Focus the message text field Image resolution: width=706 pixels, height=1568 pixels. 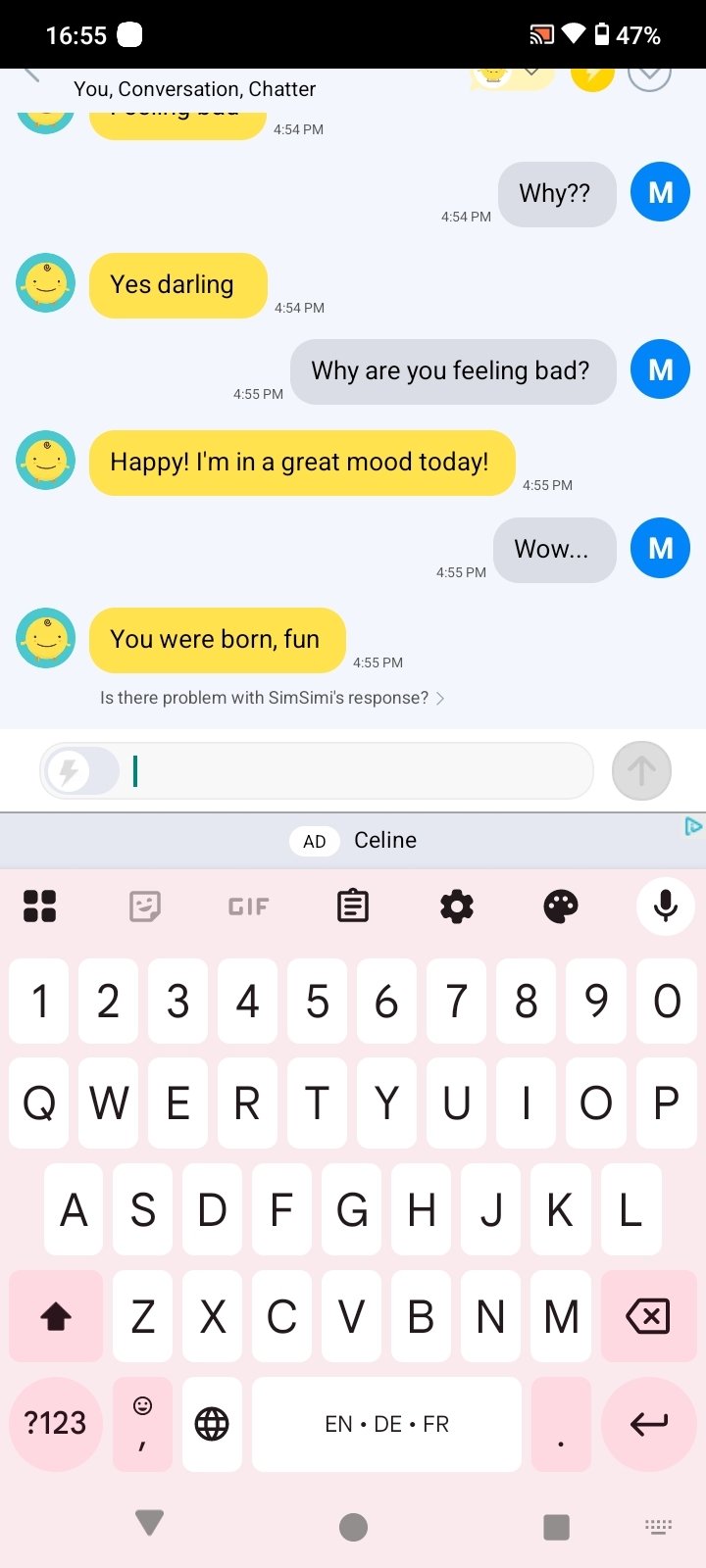click(358, 771)
